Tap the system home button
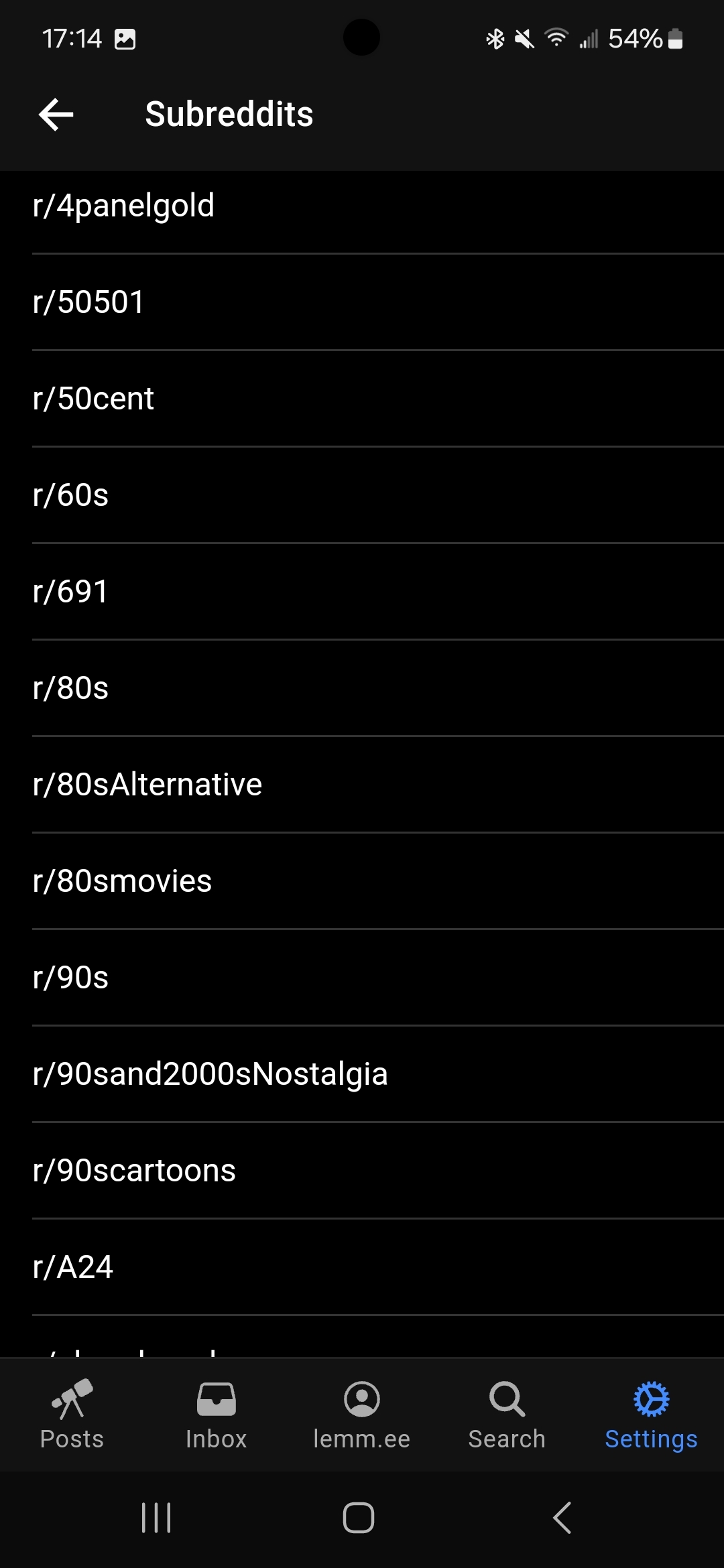The height and width of the screenshot is (1568, 724). click(x=359, y=1518)
